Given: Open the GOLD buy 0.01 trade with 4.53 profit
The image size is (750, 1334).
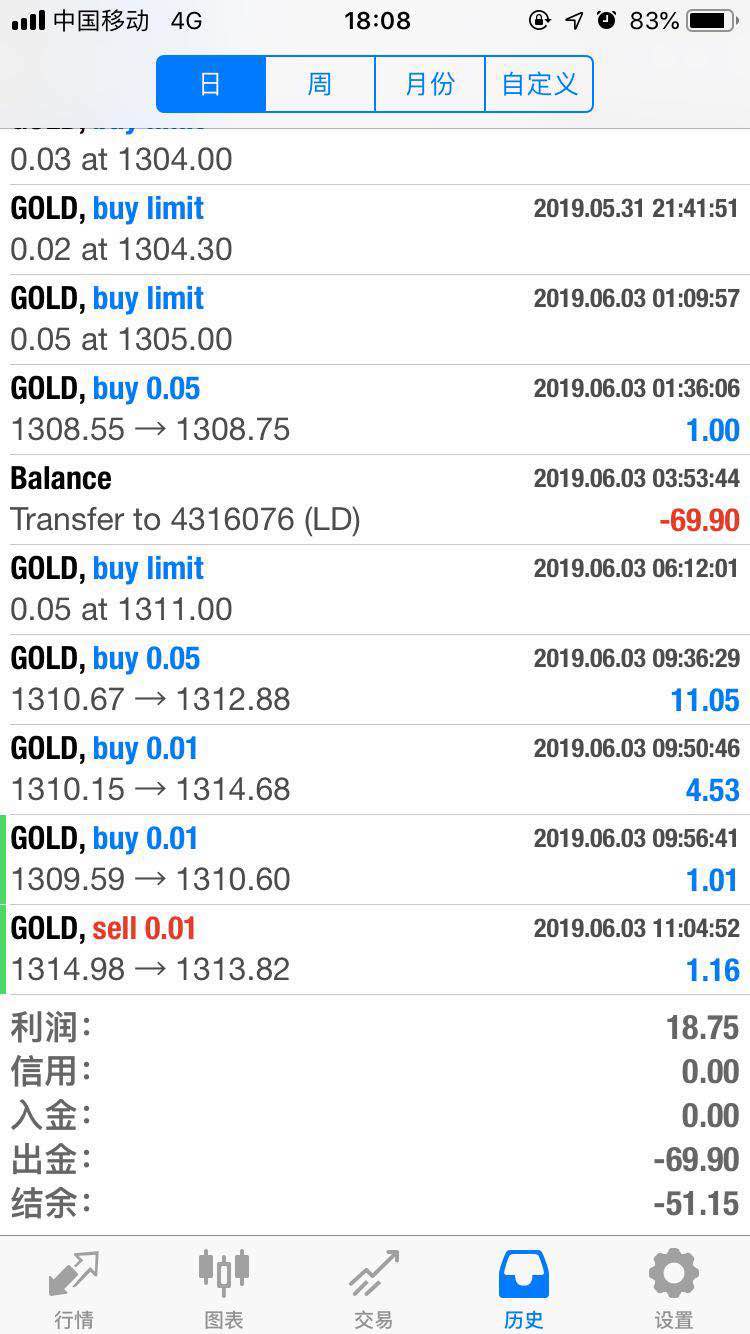Looking at the screenshot, I should tap(375, 770).
